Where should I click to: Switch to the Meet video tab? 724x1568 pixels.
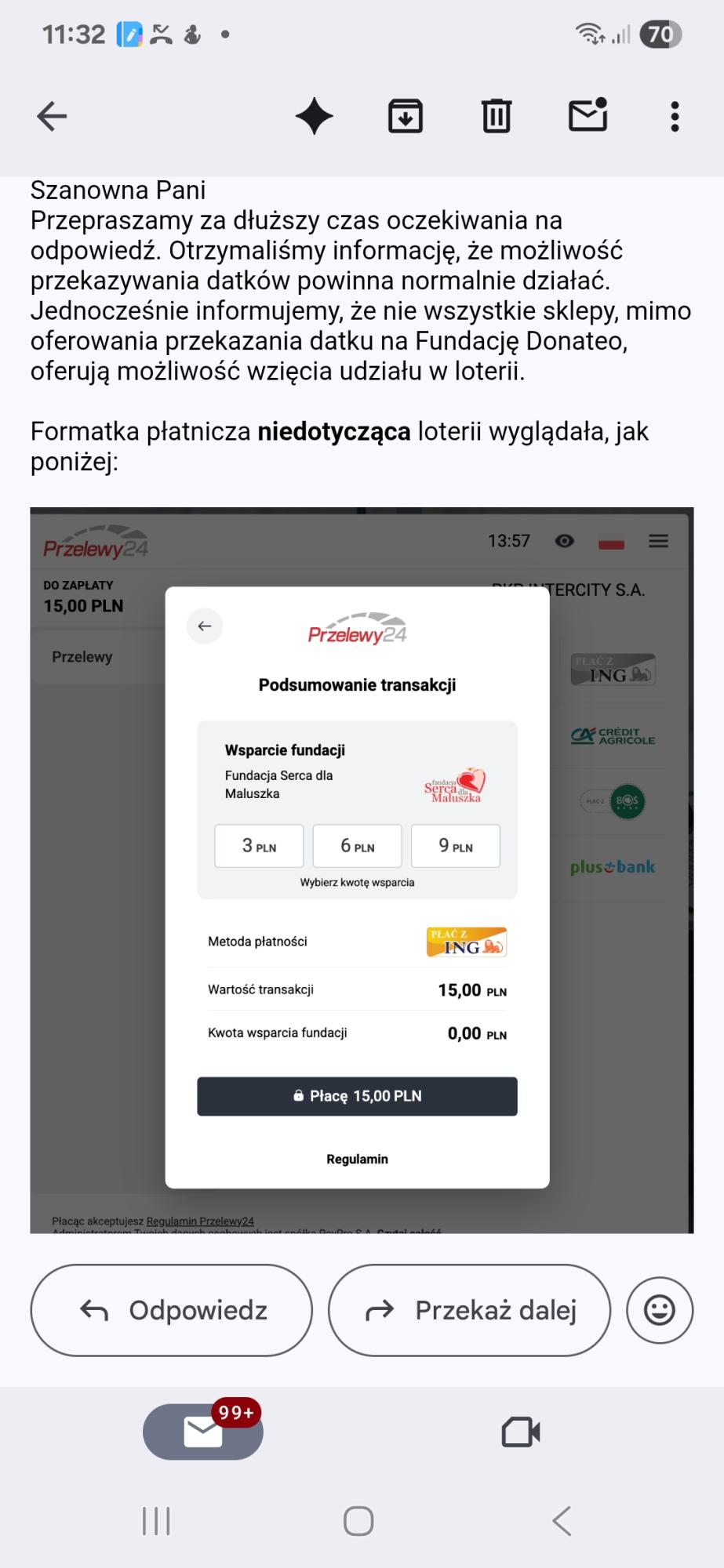coord(521,1432)
